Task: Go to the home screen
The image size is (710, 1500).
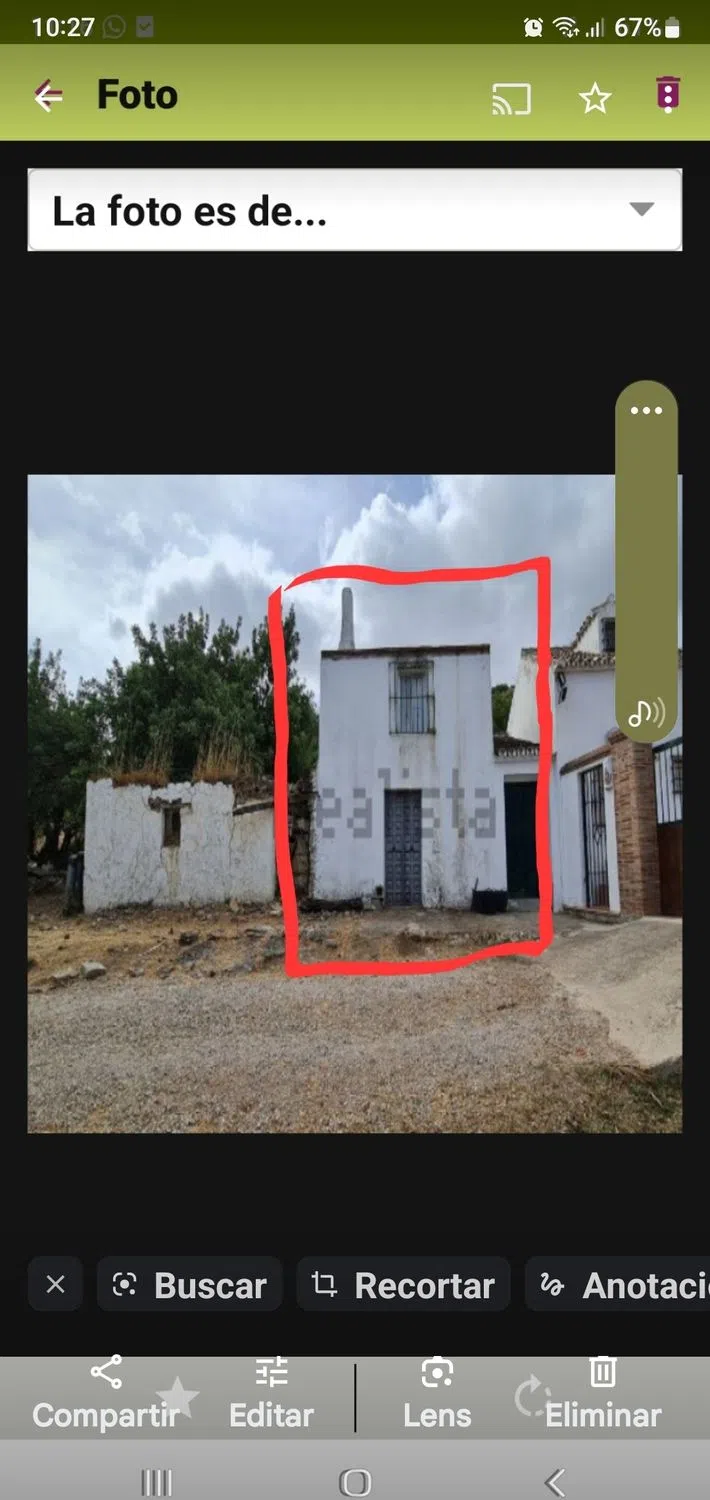Action: [355, 1482]
